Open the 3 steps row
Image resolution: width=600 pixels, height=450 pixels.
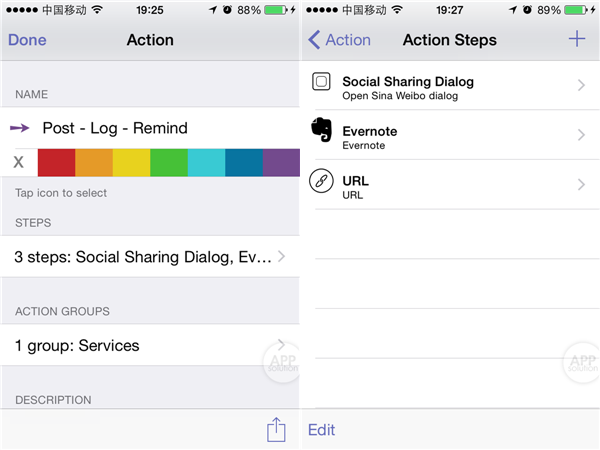(x=150, y=257)
